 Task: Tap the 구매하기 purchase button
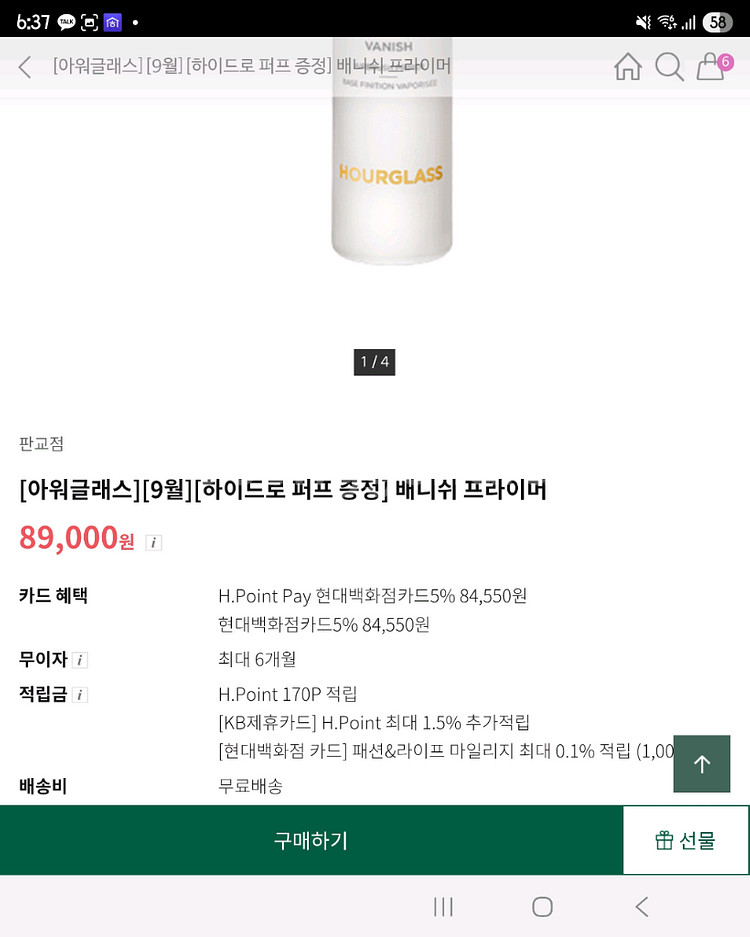tap(311, 840)
